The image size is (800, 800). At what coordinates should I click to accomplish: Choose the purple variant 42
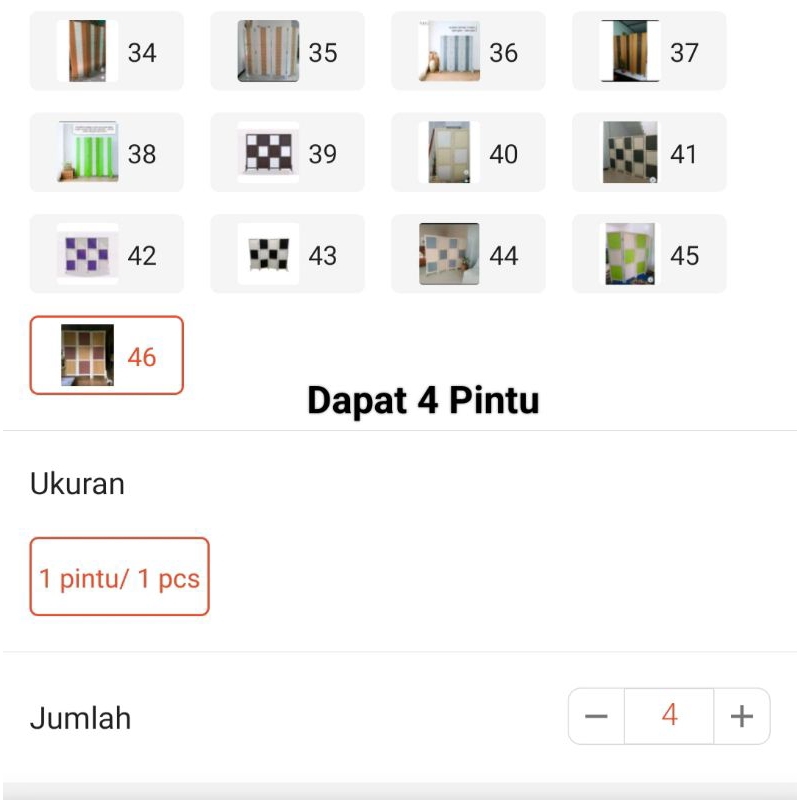click(x=107, y=255)
